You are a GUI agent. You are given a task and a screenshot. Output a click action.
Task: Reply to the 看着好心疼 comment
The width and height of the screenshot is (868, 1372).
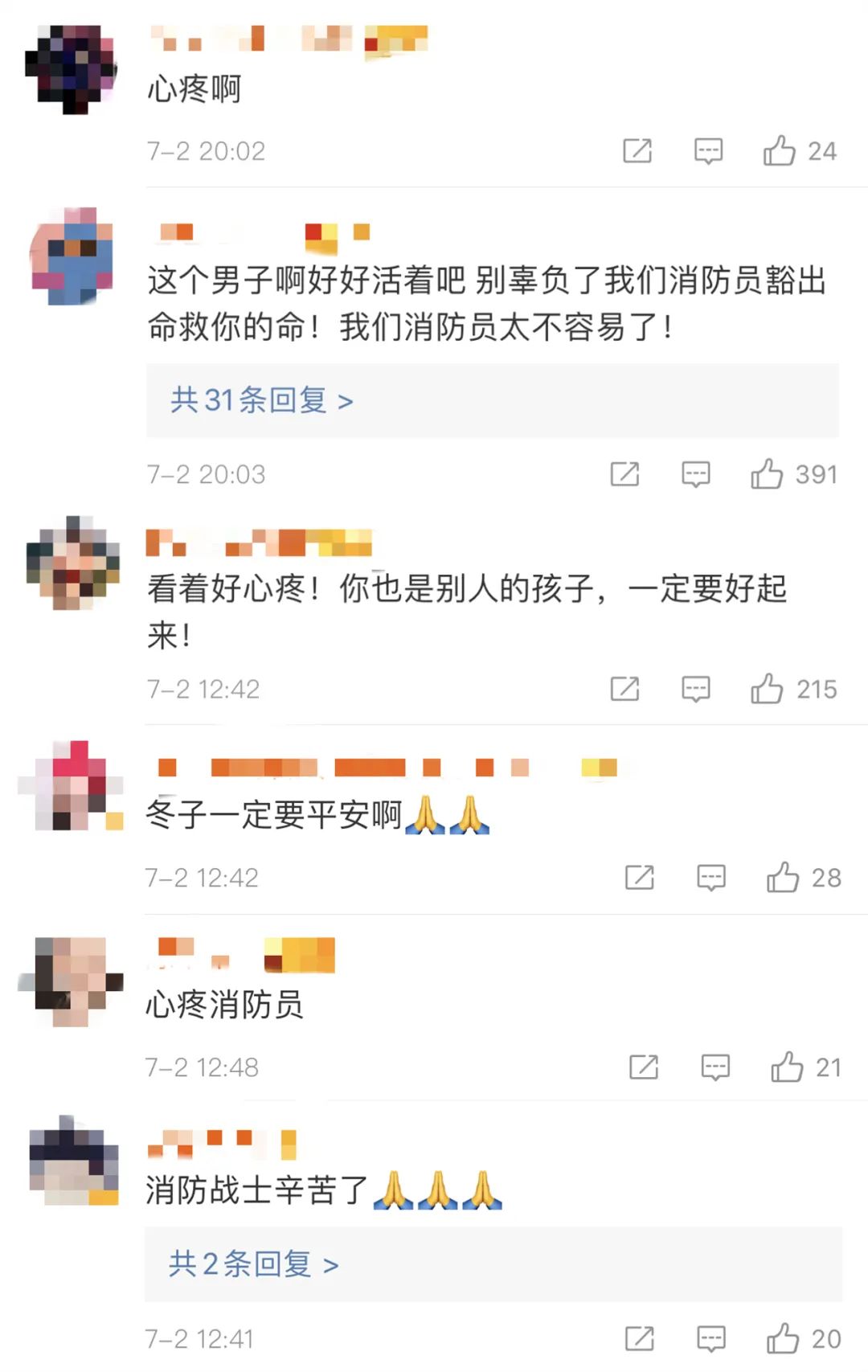(695, 689)
